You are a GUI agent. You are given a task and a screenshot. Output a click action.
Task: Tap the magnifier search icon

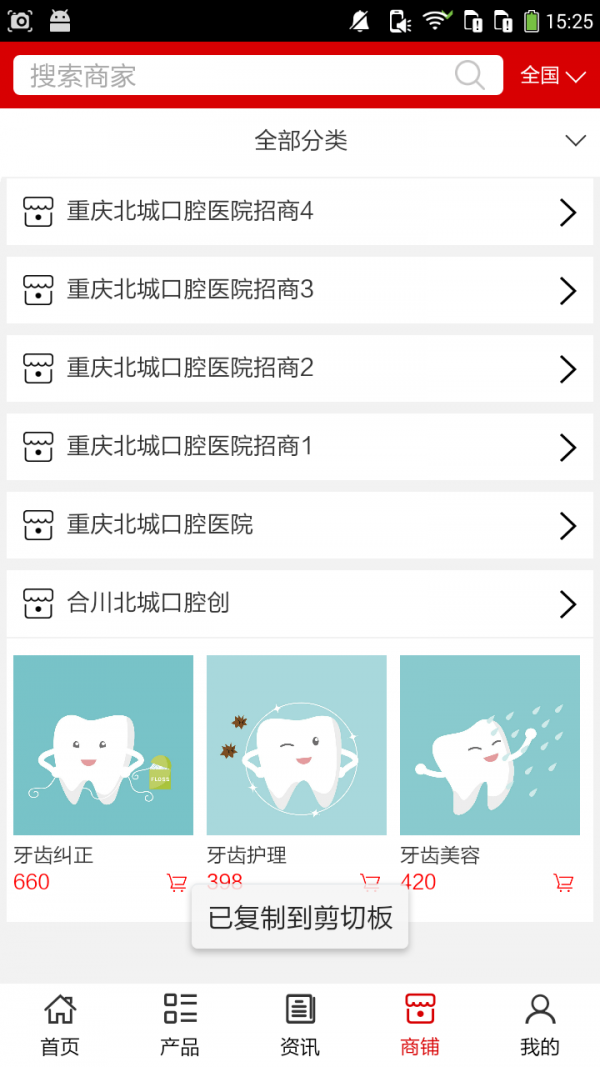pyautogui.click(x=469, y=75)
